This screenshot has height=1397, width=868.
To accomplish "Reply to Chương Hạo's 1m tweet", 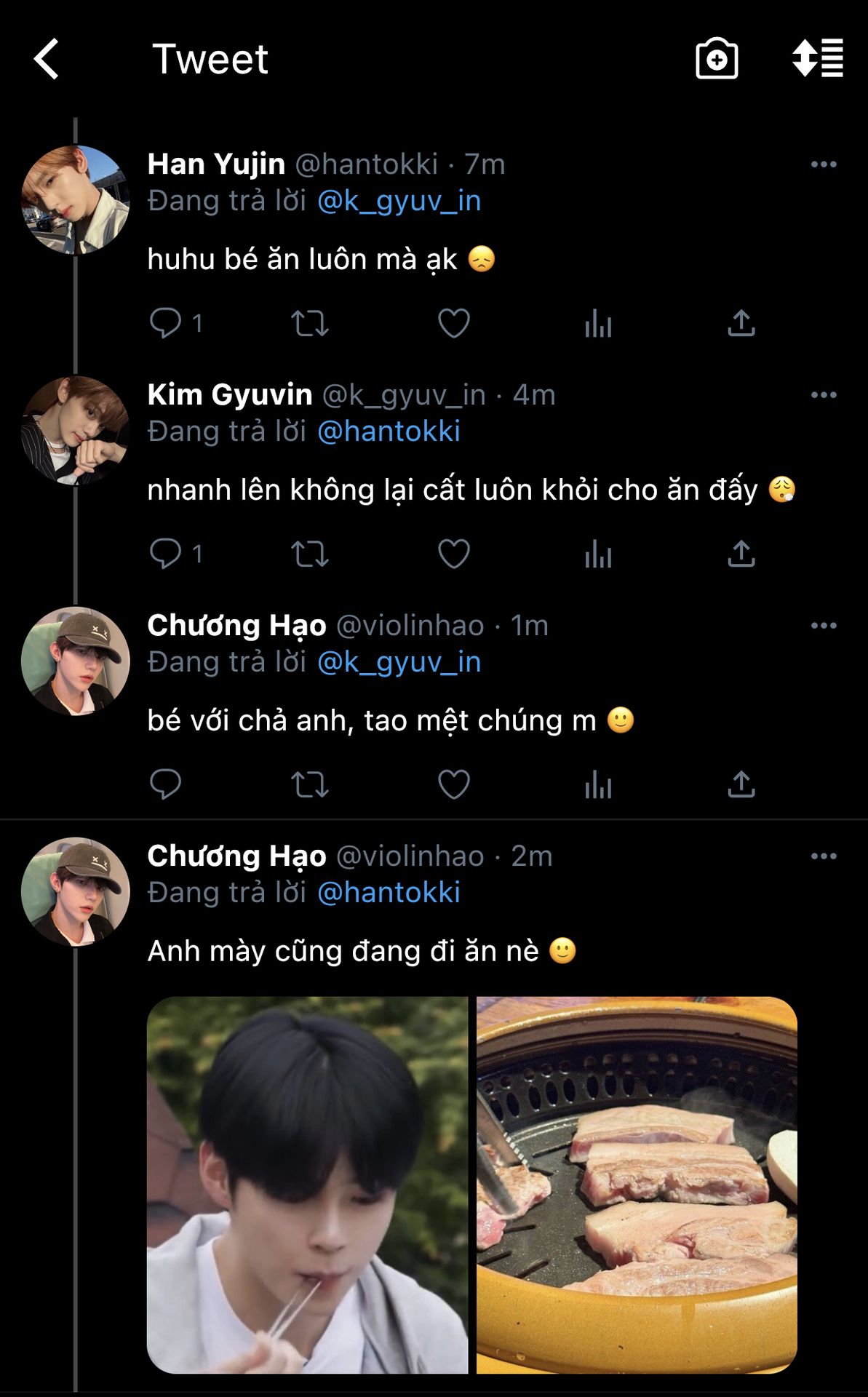I will pyautogui.click(x=166, y=784).
